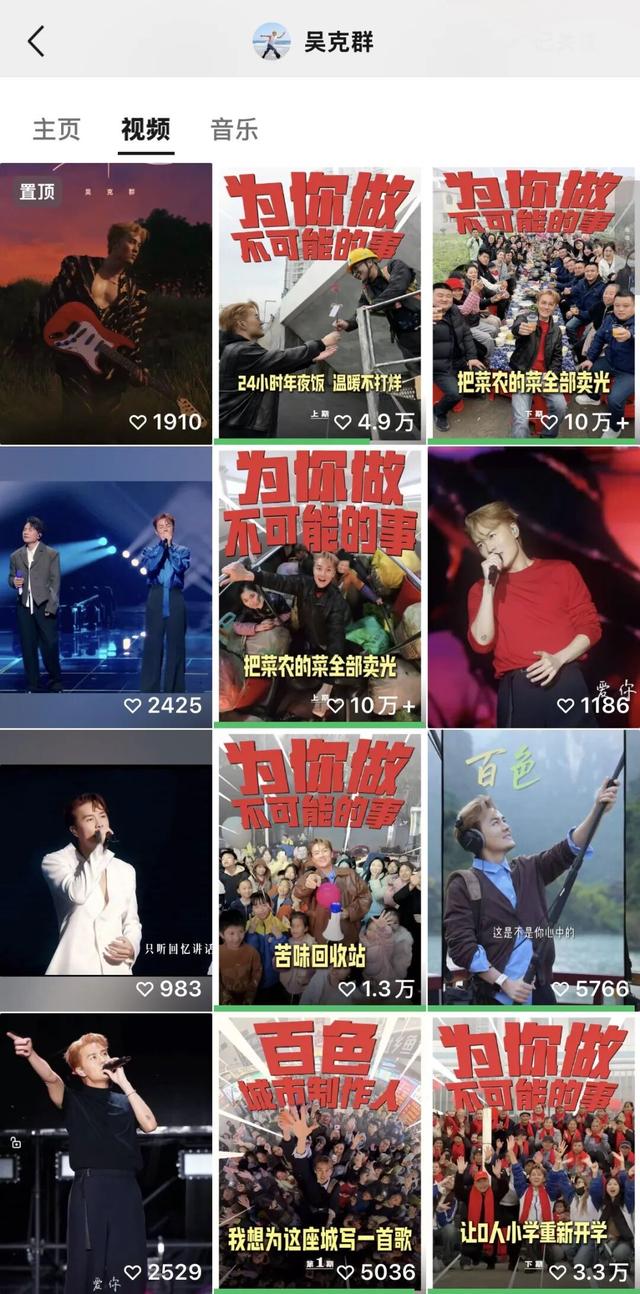Play the concert video with 2529 likes

coord(106,1153)
